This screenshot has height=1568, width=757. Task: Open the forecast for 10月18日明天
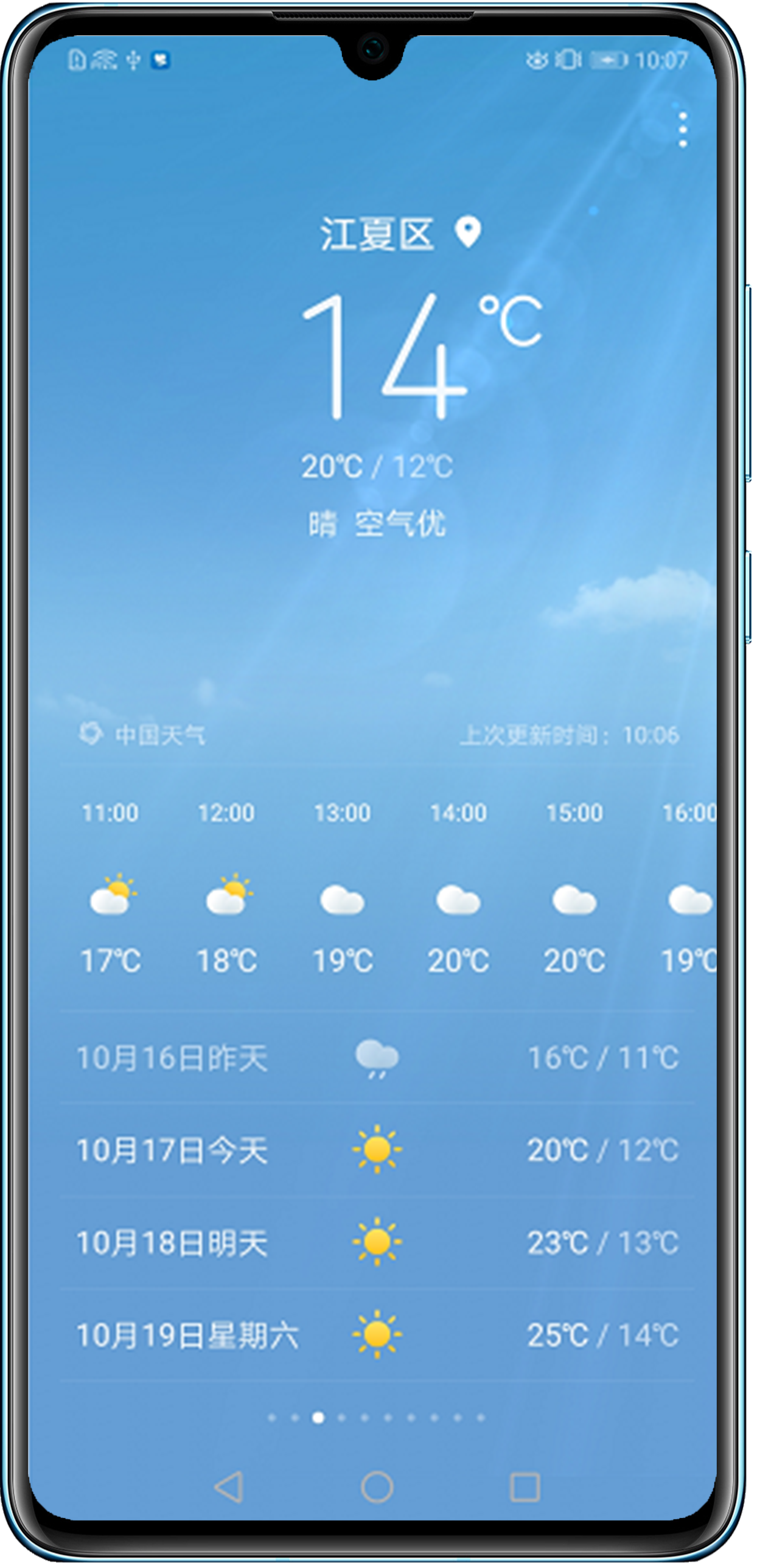377,1243
